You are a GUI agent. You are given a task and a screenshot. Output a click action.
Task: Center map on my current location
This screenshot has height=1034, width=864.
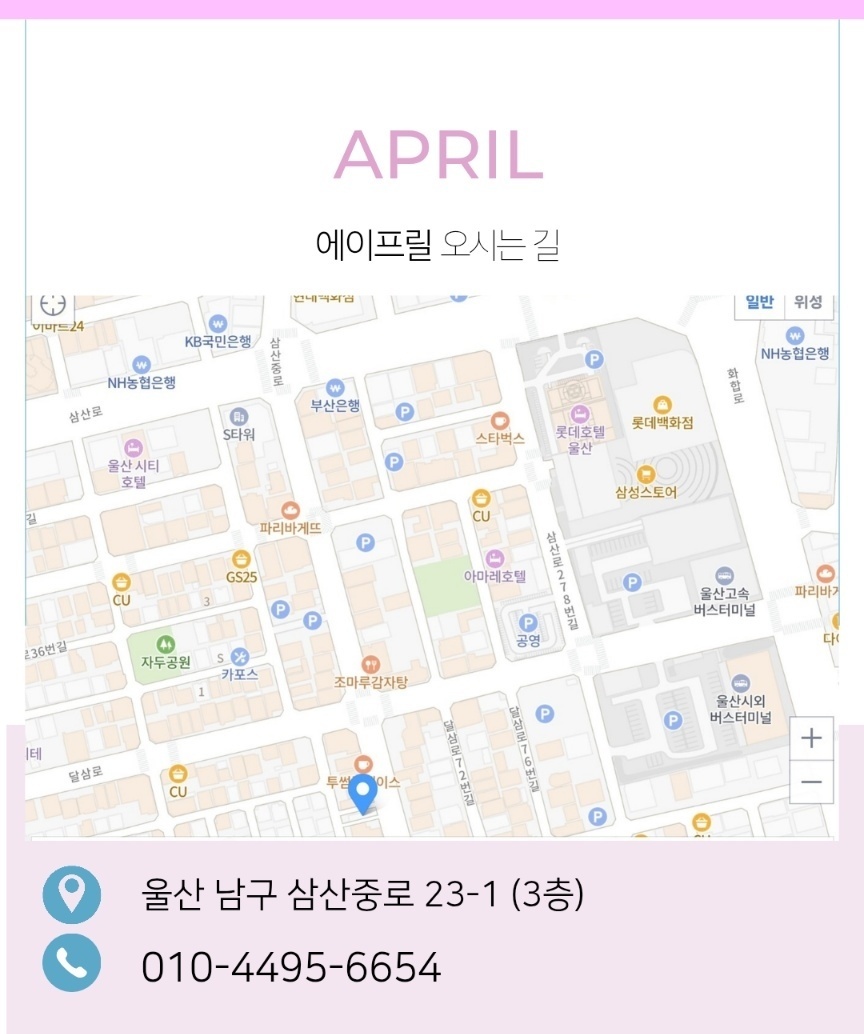point(53,303)
